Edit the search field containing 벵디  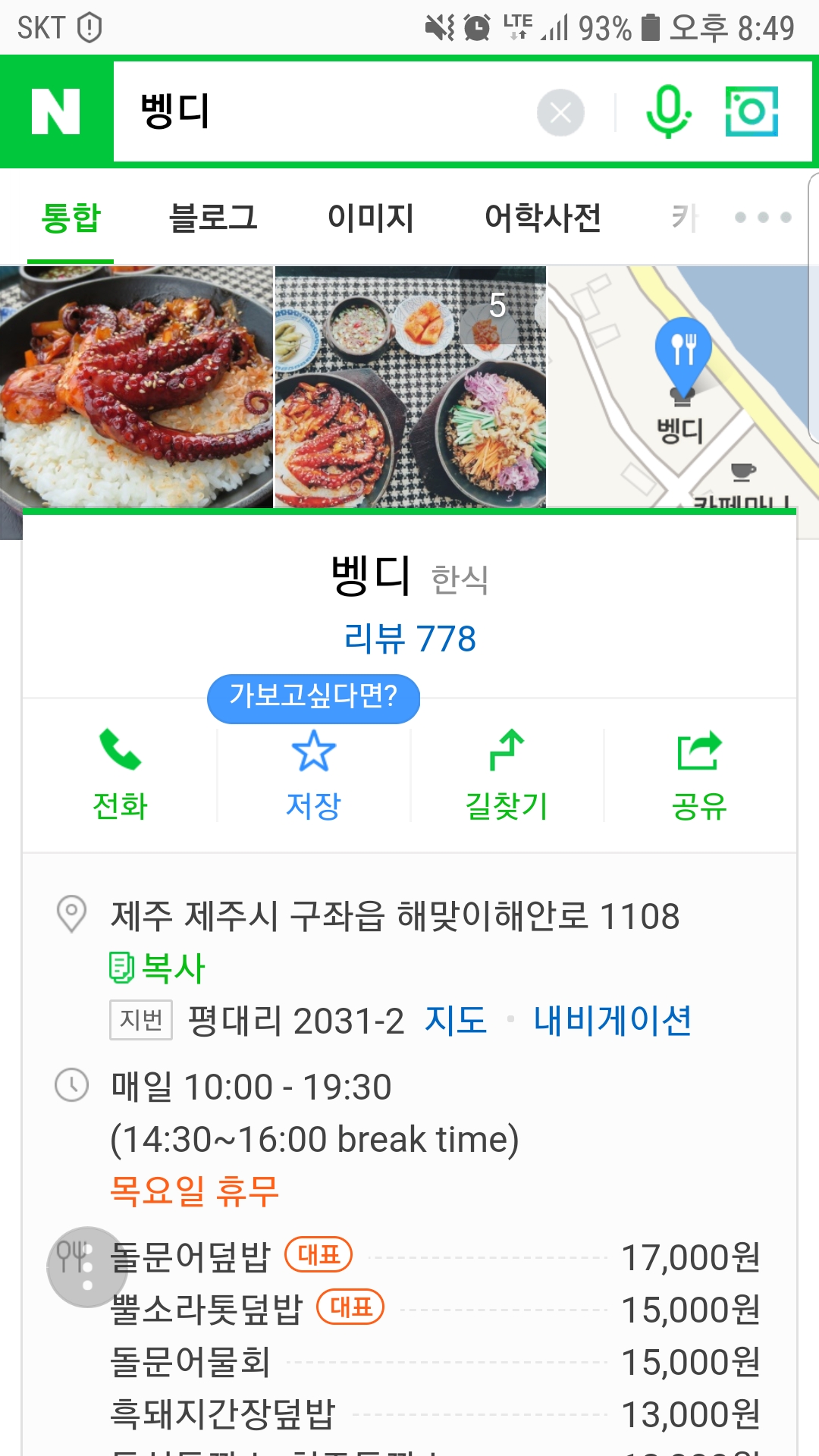tap(318, 111)
